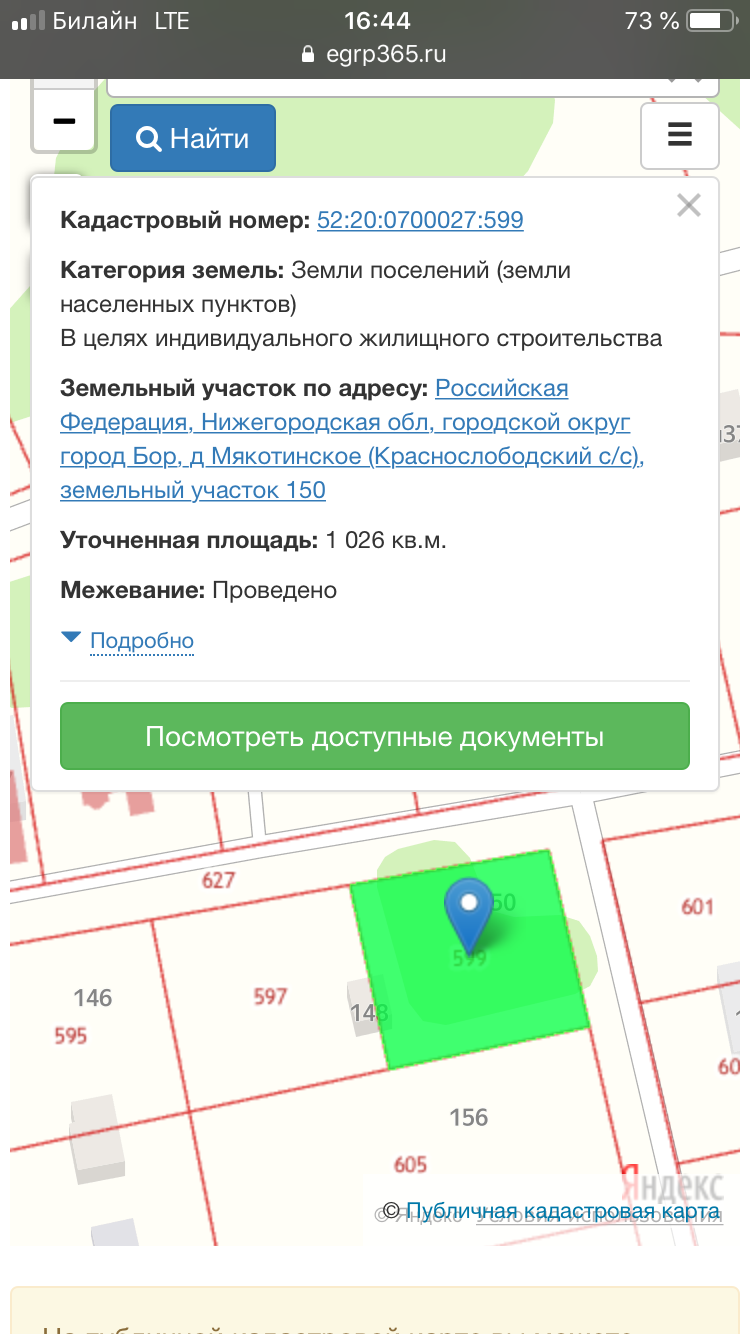The width and height of the screenshot is (750, 1334).
Task: Tap the Найти search button
Action: click(x=192, y=138)
